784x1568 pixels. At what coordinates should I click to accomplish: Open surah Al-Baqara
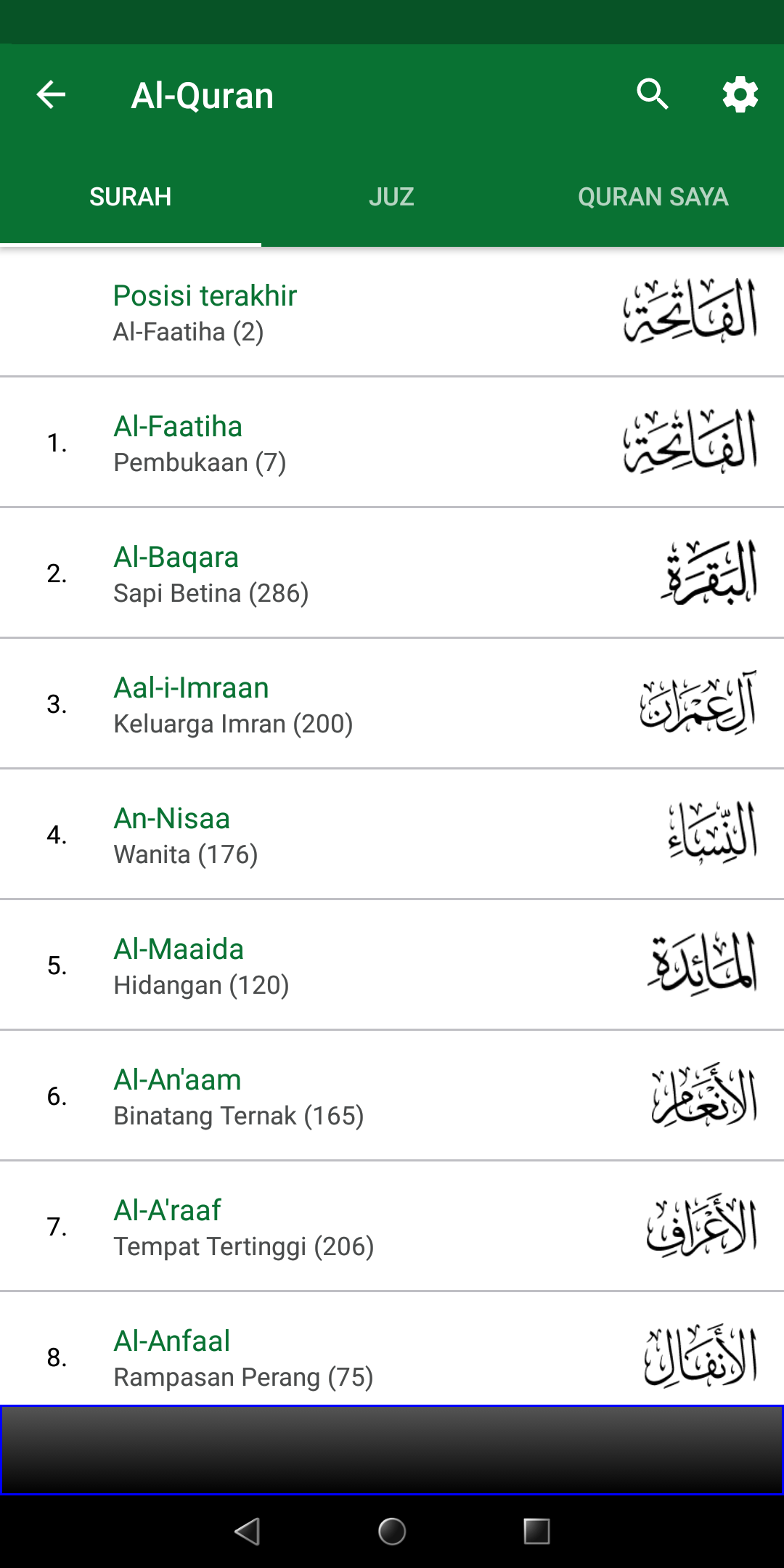[x=392, y=573]
